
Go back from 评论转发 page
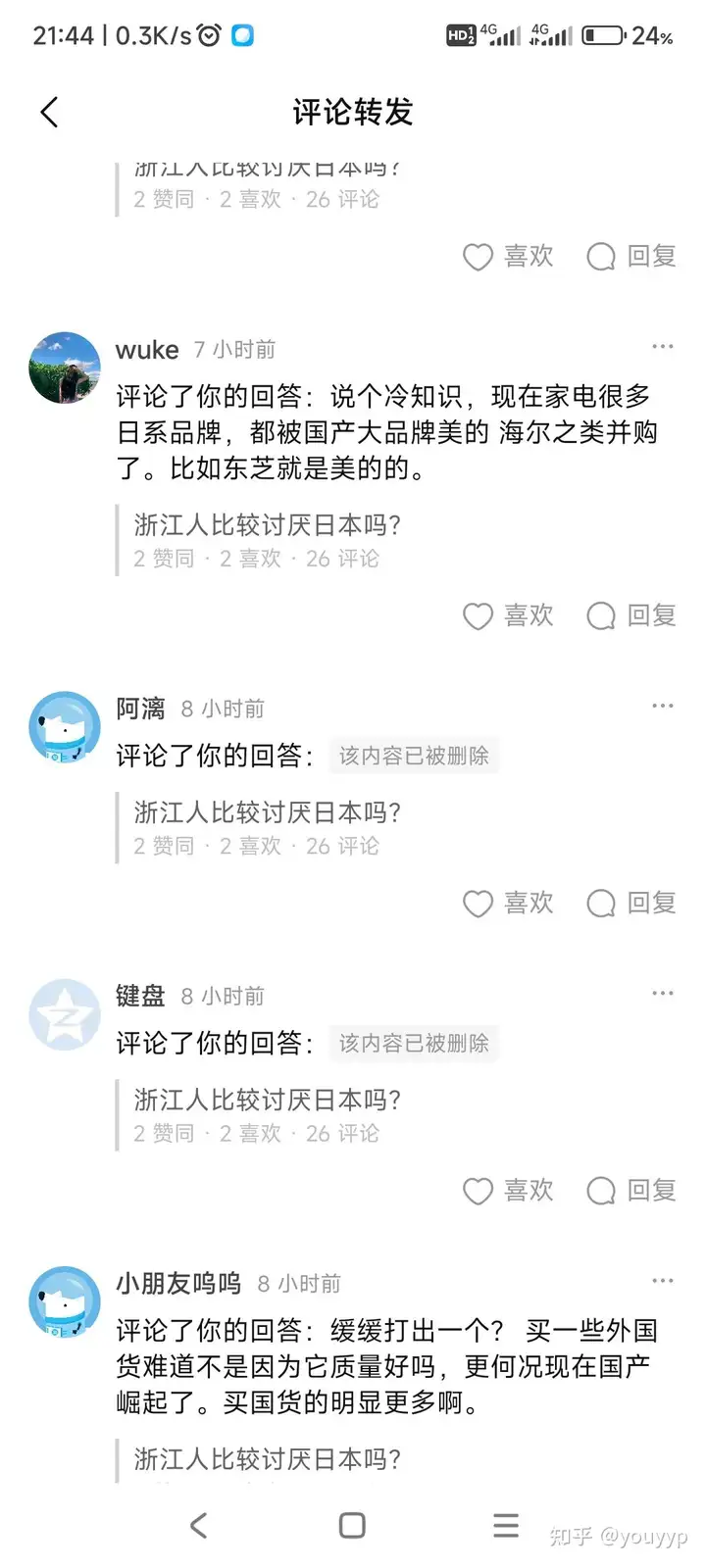(x=50, y=113)
